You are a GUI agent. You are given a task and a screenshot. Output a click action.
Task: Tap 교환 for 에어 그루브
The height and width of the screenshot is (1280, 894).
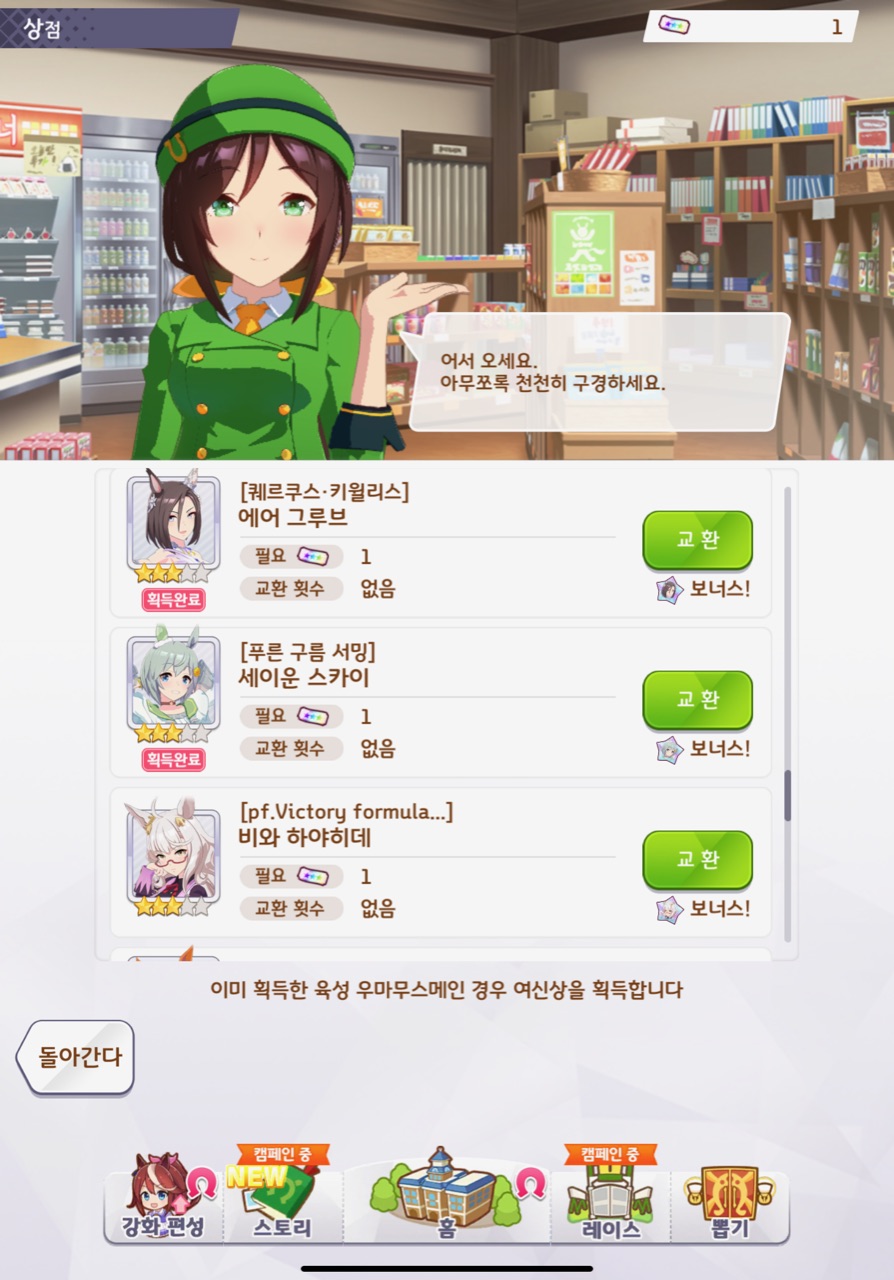point(697,540)
